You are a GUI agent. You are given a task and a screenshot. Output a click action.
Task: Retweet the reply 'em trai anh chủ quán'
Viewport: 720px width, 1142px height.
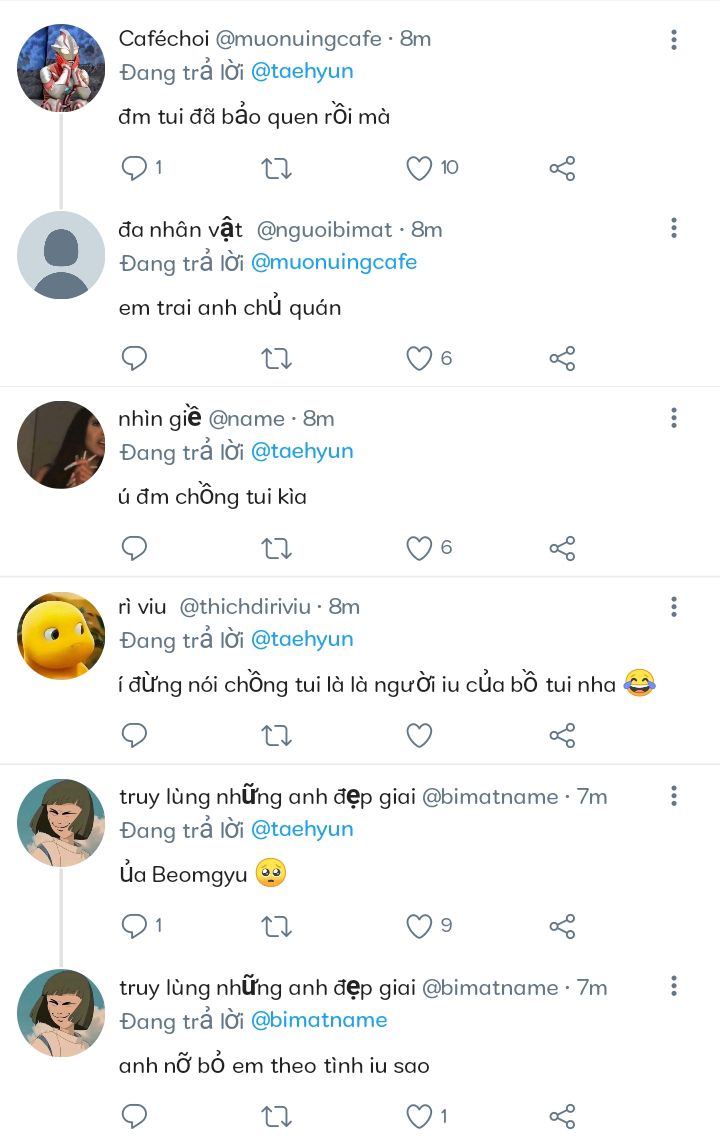pyautogui.click(x=276, y=358)
